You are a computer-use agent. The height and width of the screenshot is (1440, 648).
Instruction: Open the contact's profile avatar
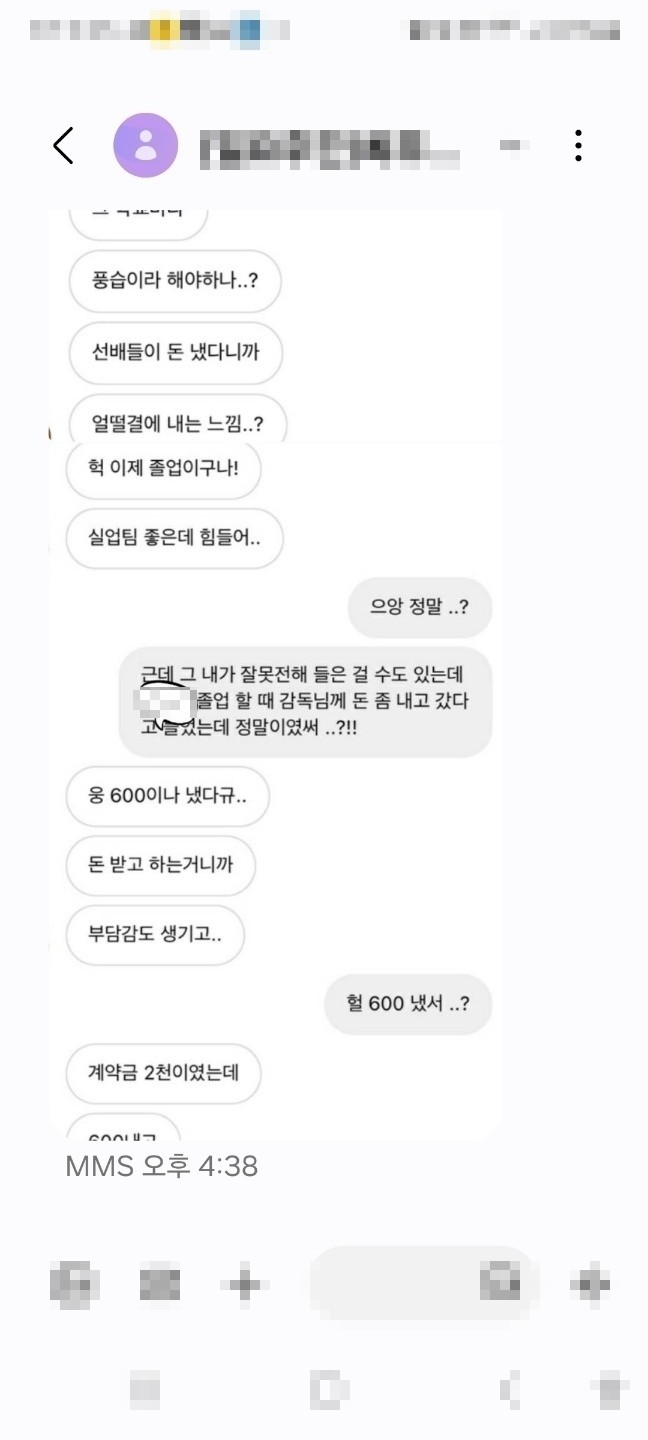click(146, 146)
